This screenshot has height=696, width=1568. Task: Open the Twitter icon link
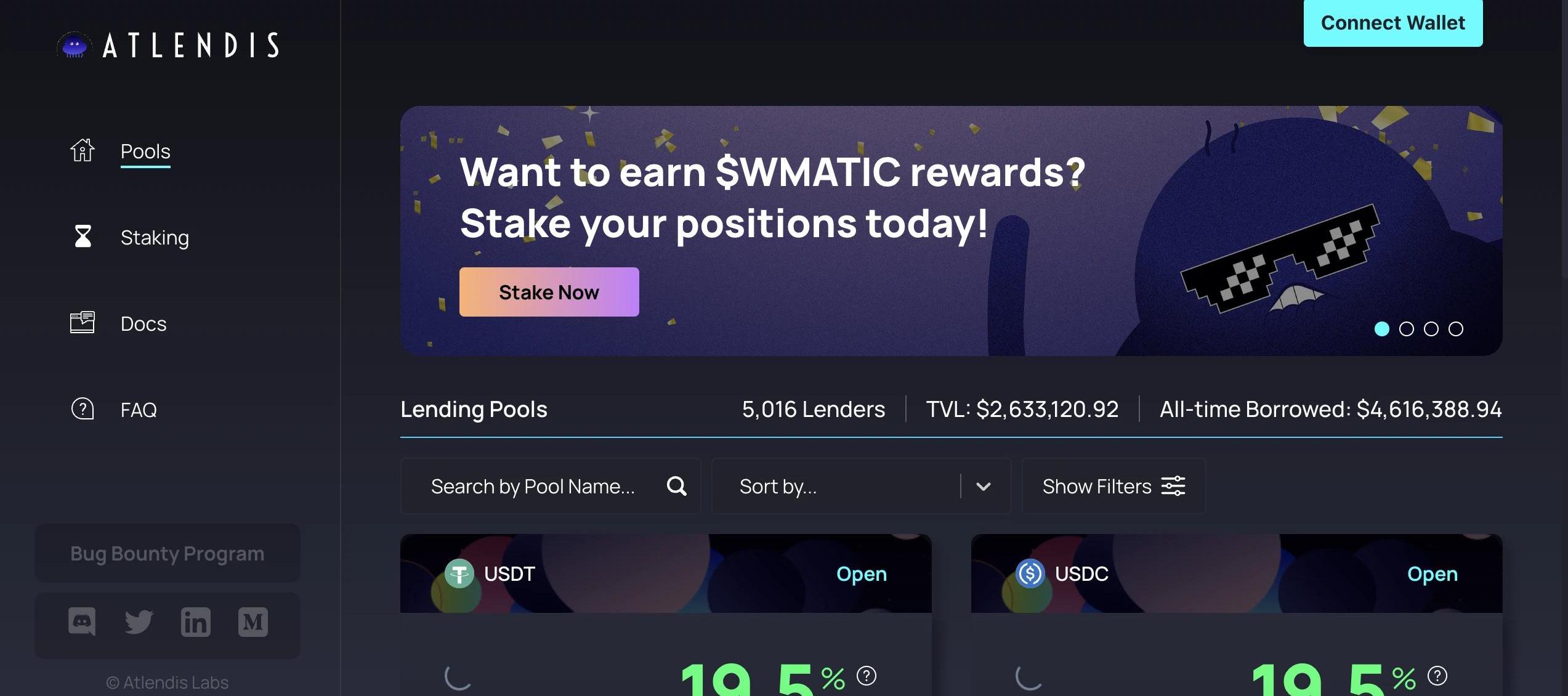pyautogui.click(x=139, y=622)
